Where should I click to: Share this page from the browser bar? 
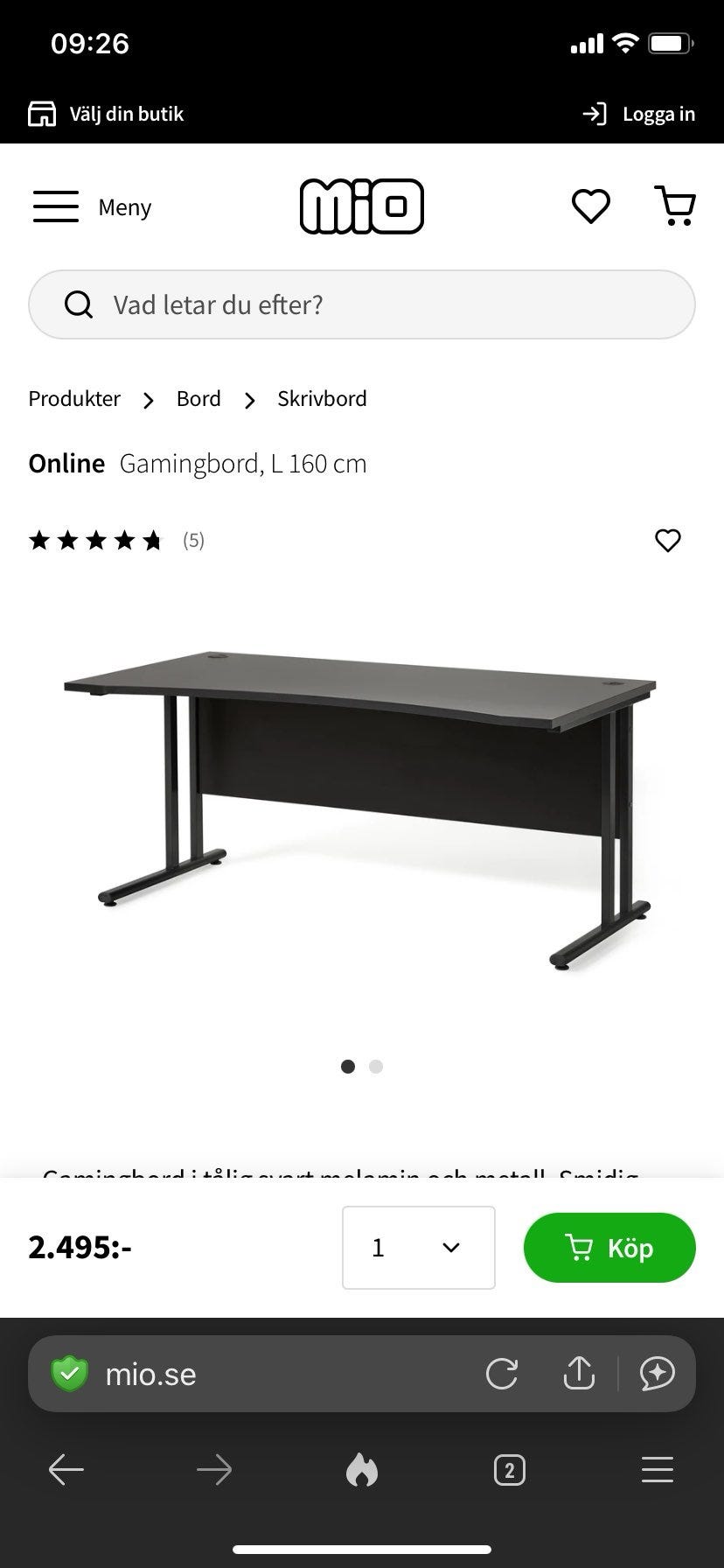[579, 1374]
